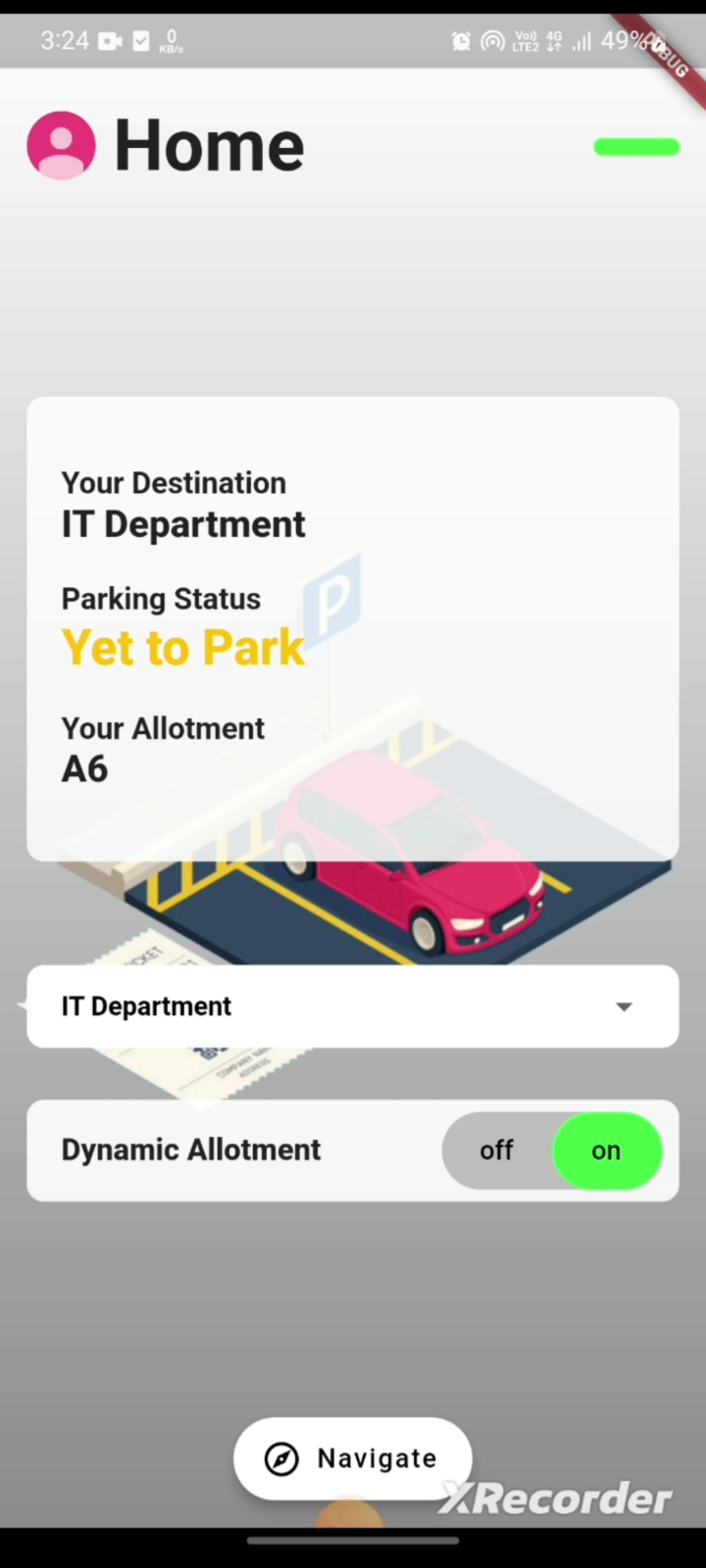Tap the Yet to Park status label
This screenshot has height=1568, width=706.
tap(182, 647)
